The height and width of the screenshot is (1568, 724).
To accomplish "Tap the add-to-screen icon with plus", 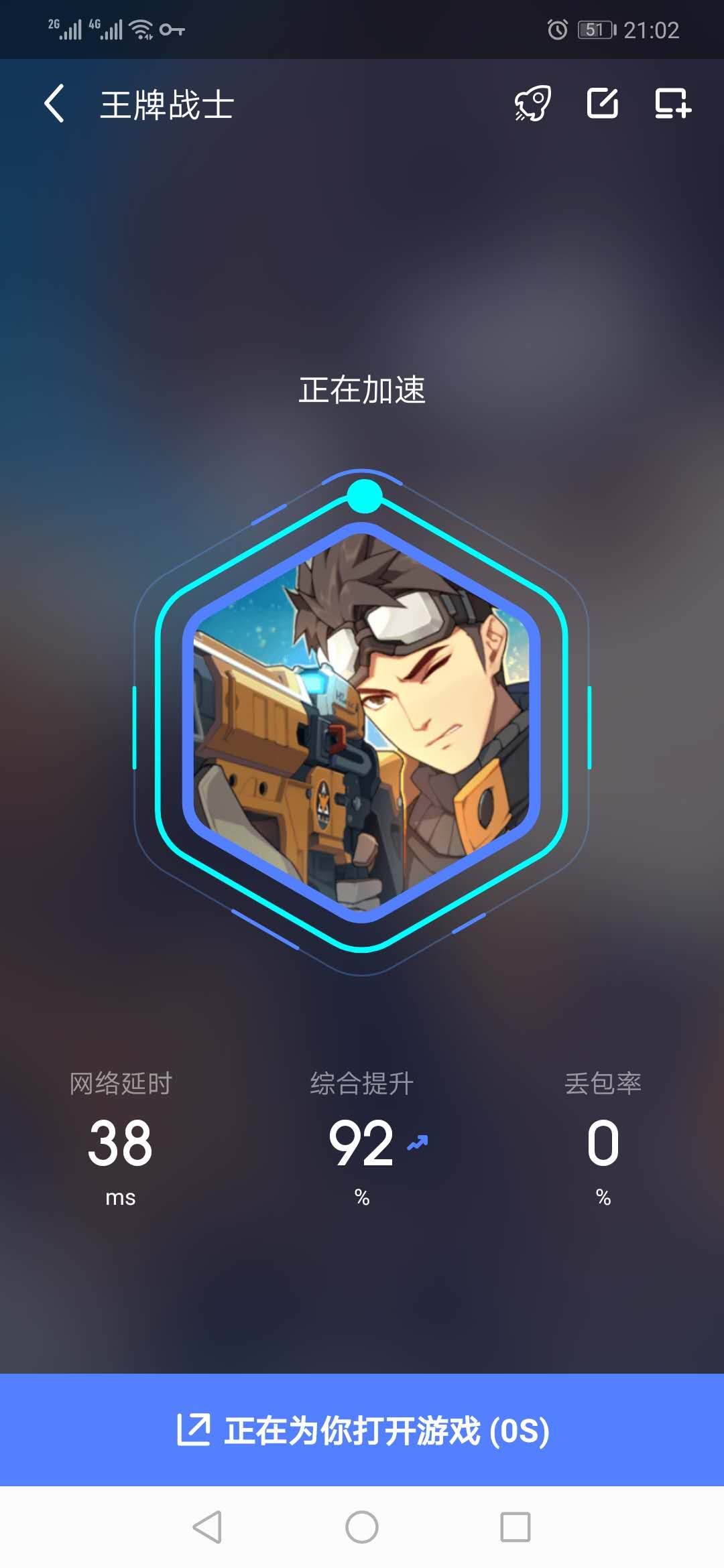I will (672, 104).
